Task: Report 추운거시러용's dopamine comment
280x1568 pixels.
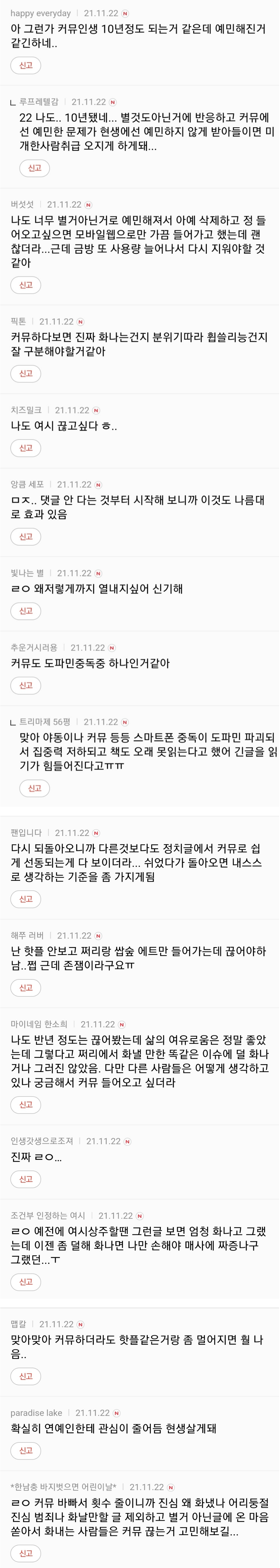Action: point(25,685)
